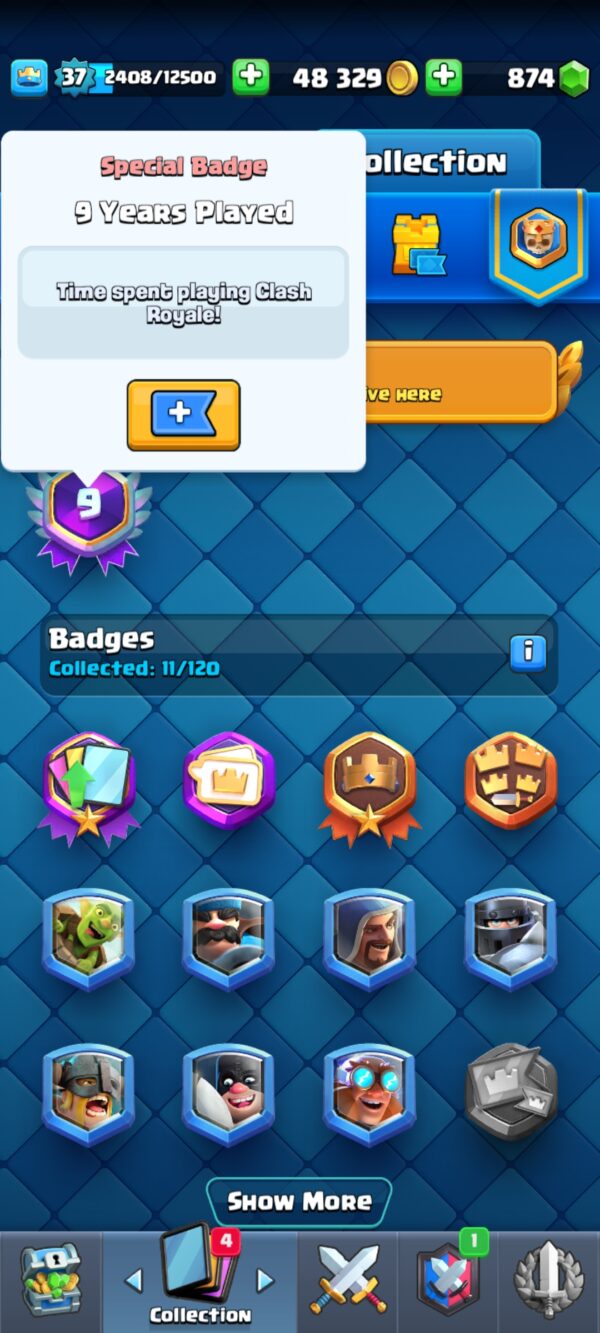Select the Goblin mastery badge
Viewport: 600px width, 1333px height.
click(x=89, y=938)
